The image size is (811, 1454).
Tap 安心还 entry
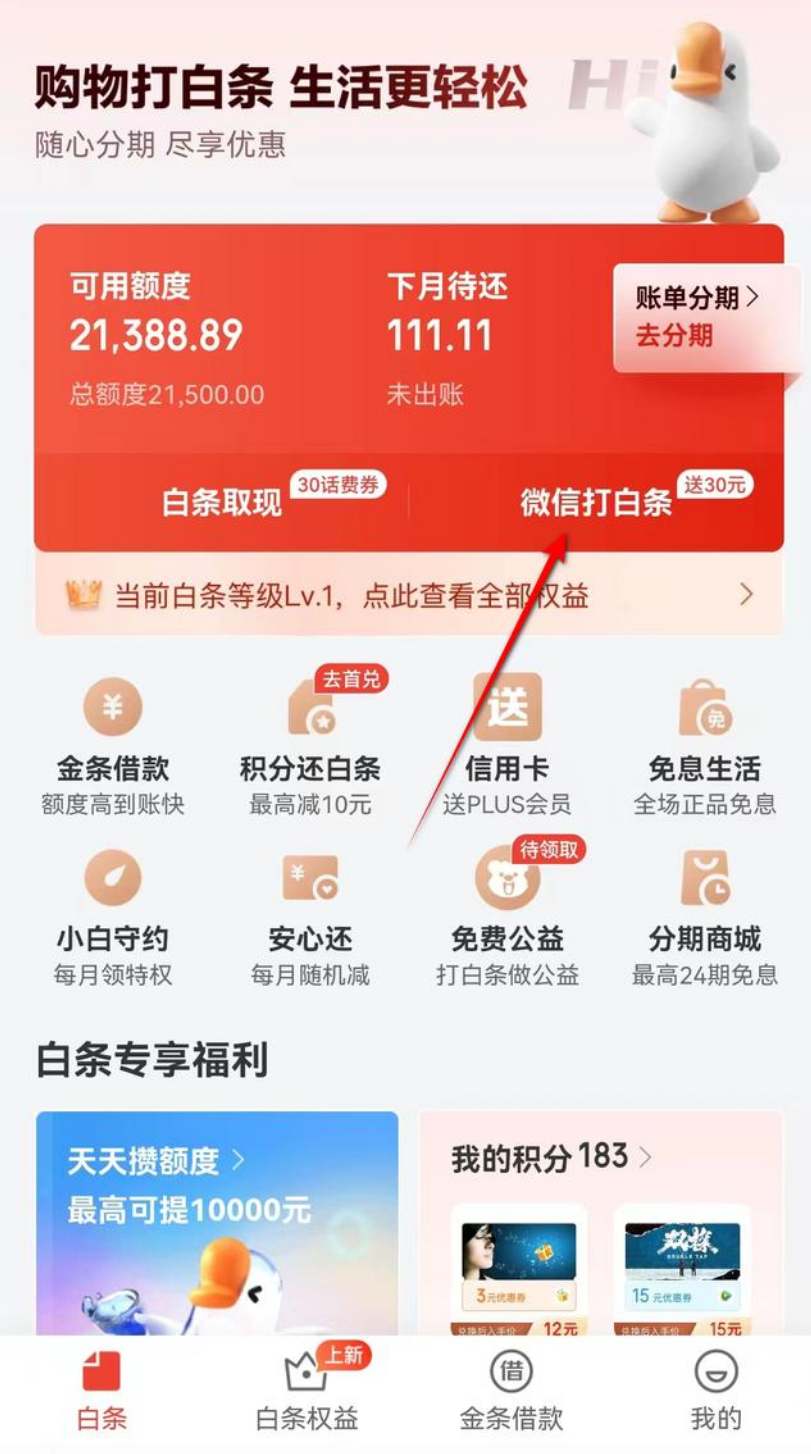[310, 915]
